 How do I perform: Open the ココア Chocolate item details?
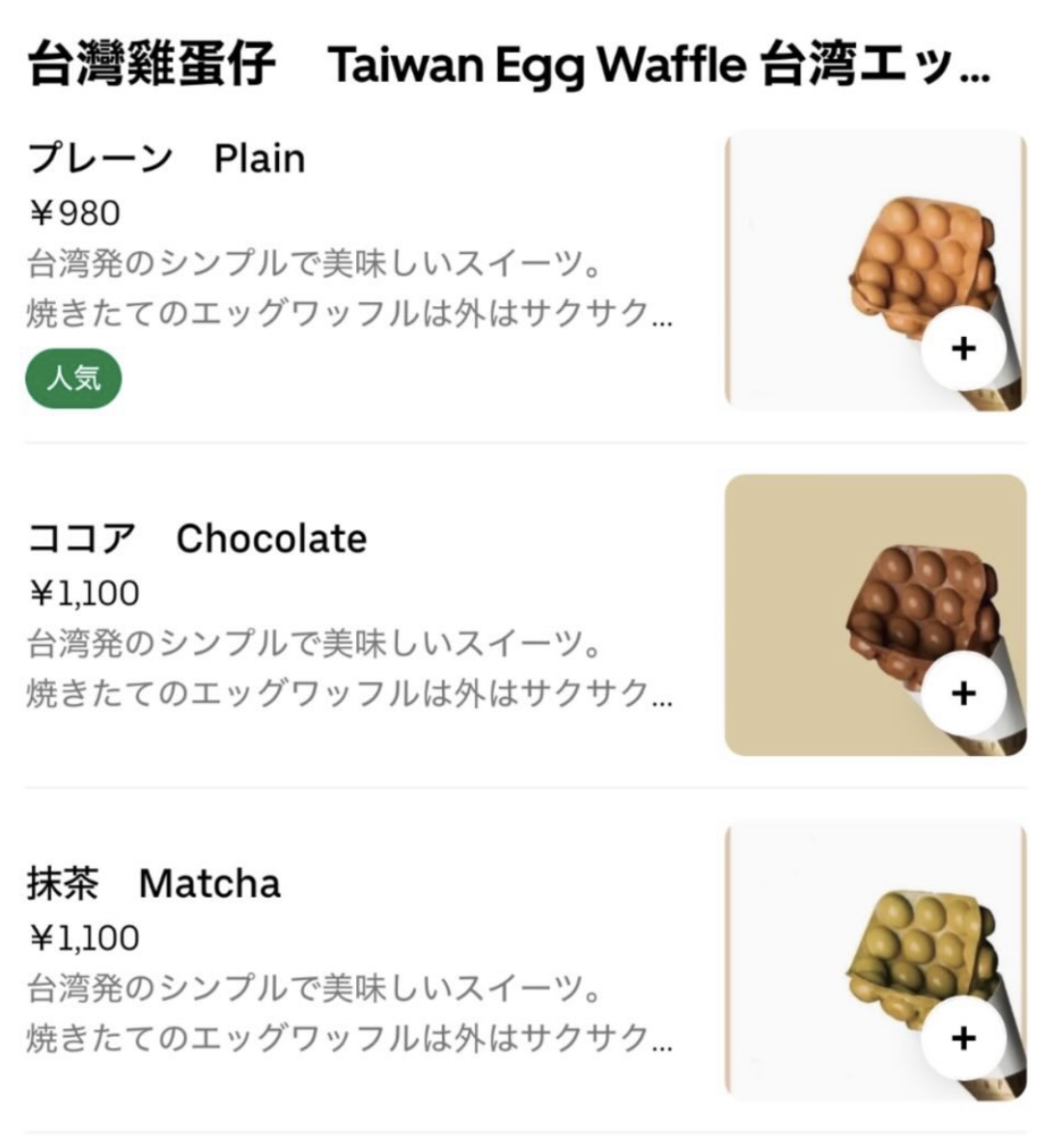click(197, 539)
